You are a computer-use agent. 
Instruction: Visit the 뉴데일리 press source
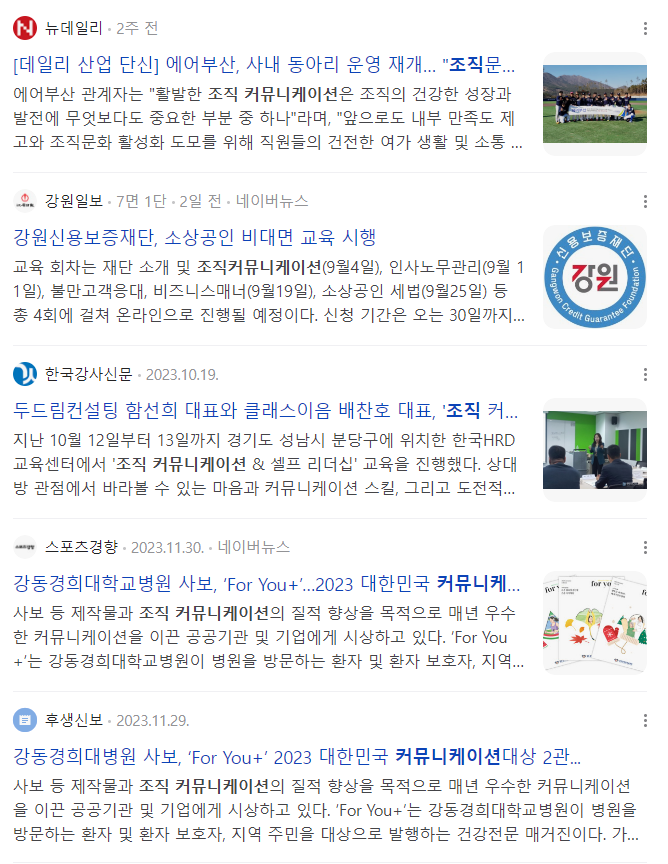click(74, 28)
